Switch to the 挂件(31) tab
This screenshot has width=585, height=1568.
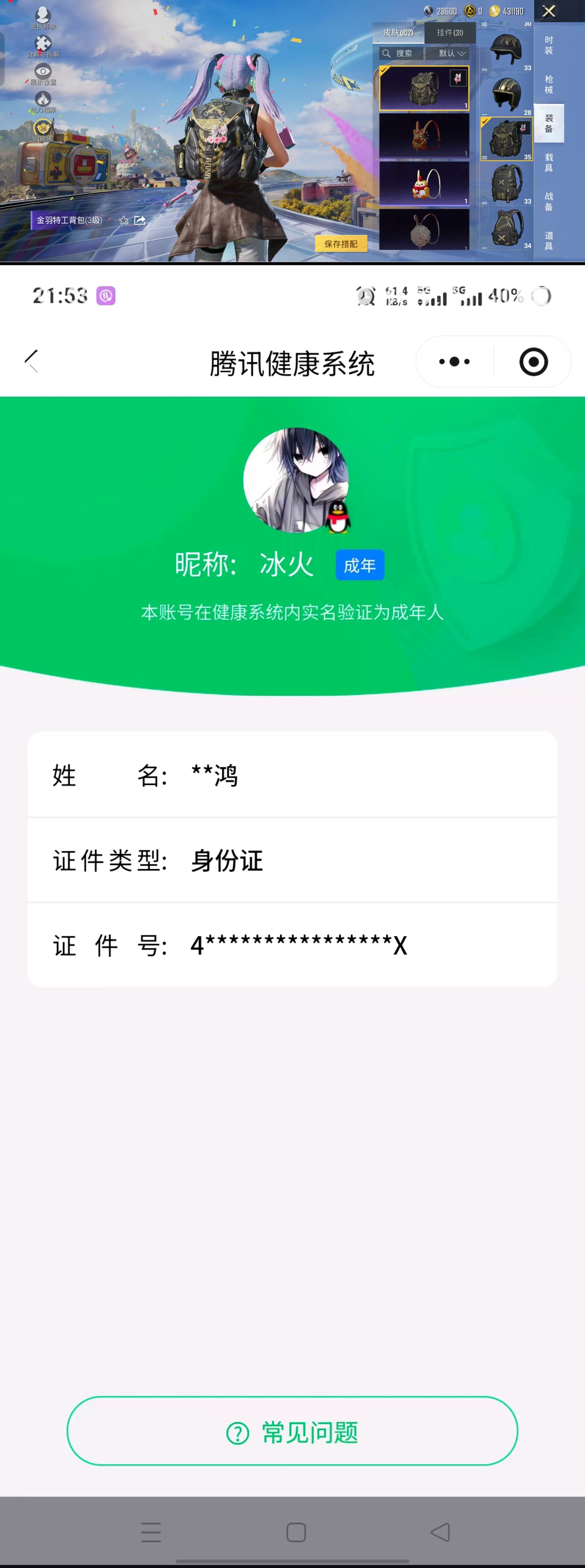point(450,33)
